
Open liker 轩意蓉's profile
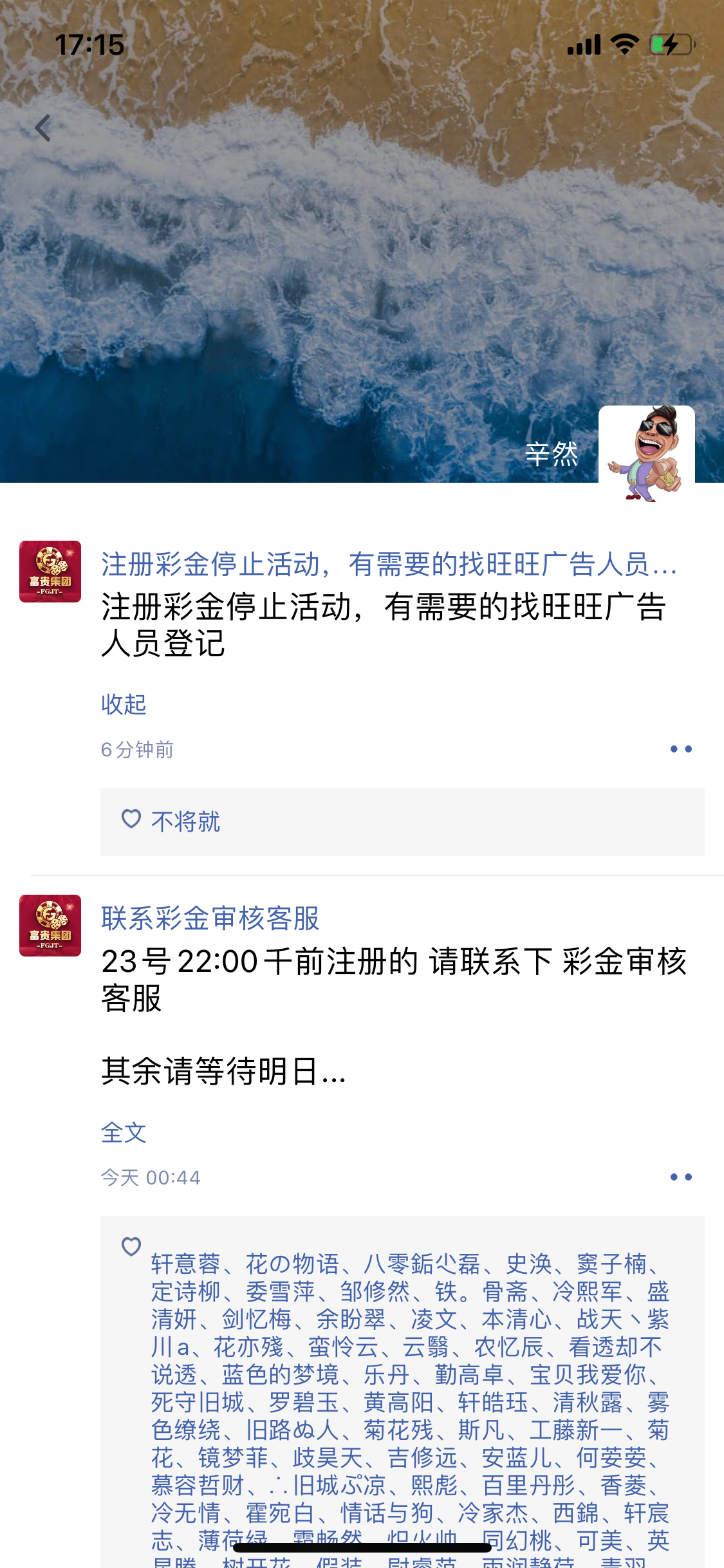pos(185,1264)
